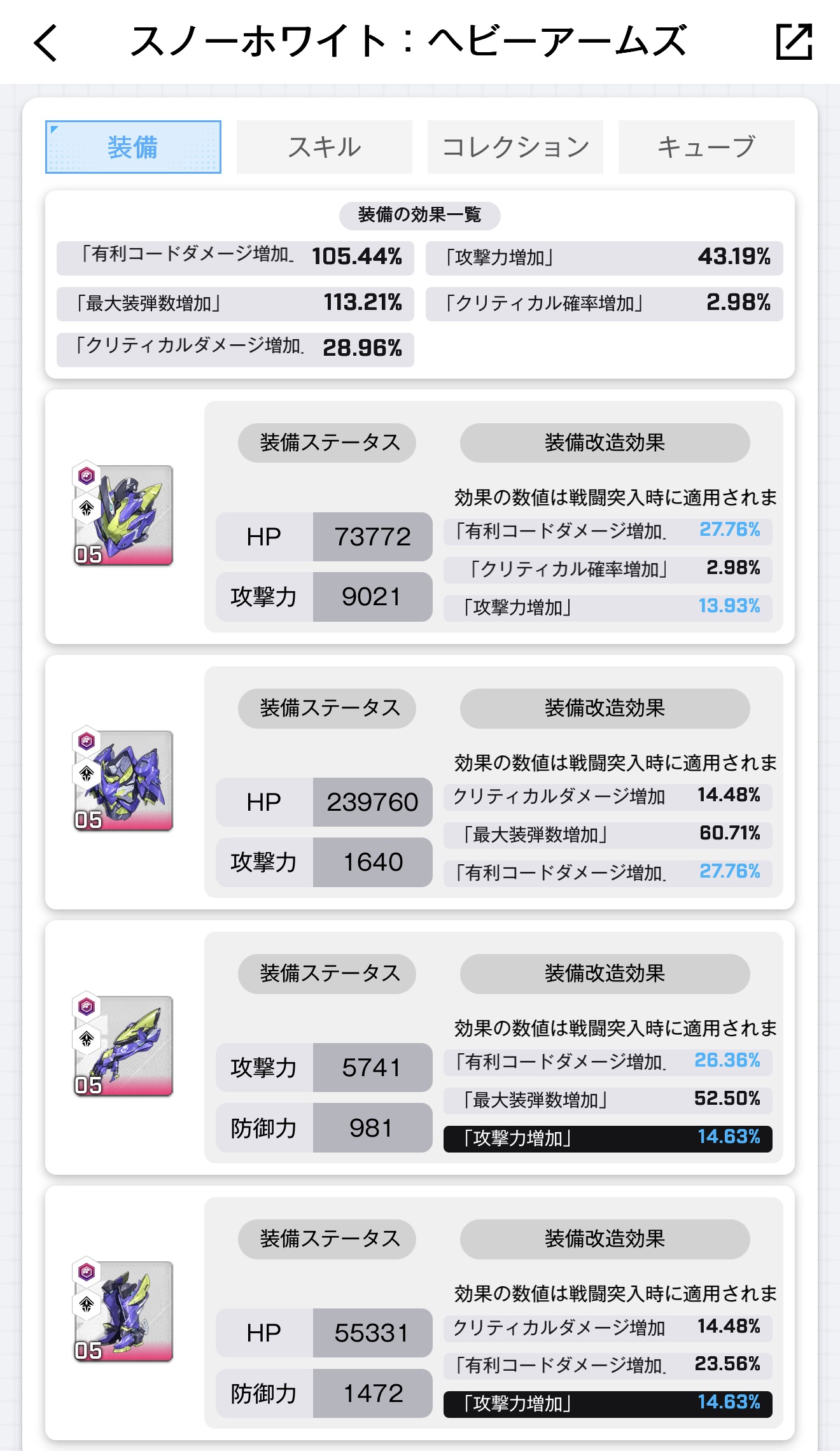Screen dimensions: 840x1451
Task: Switch to the コレクション tab
Action: tap(515, 147)
